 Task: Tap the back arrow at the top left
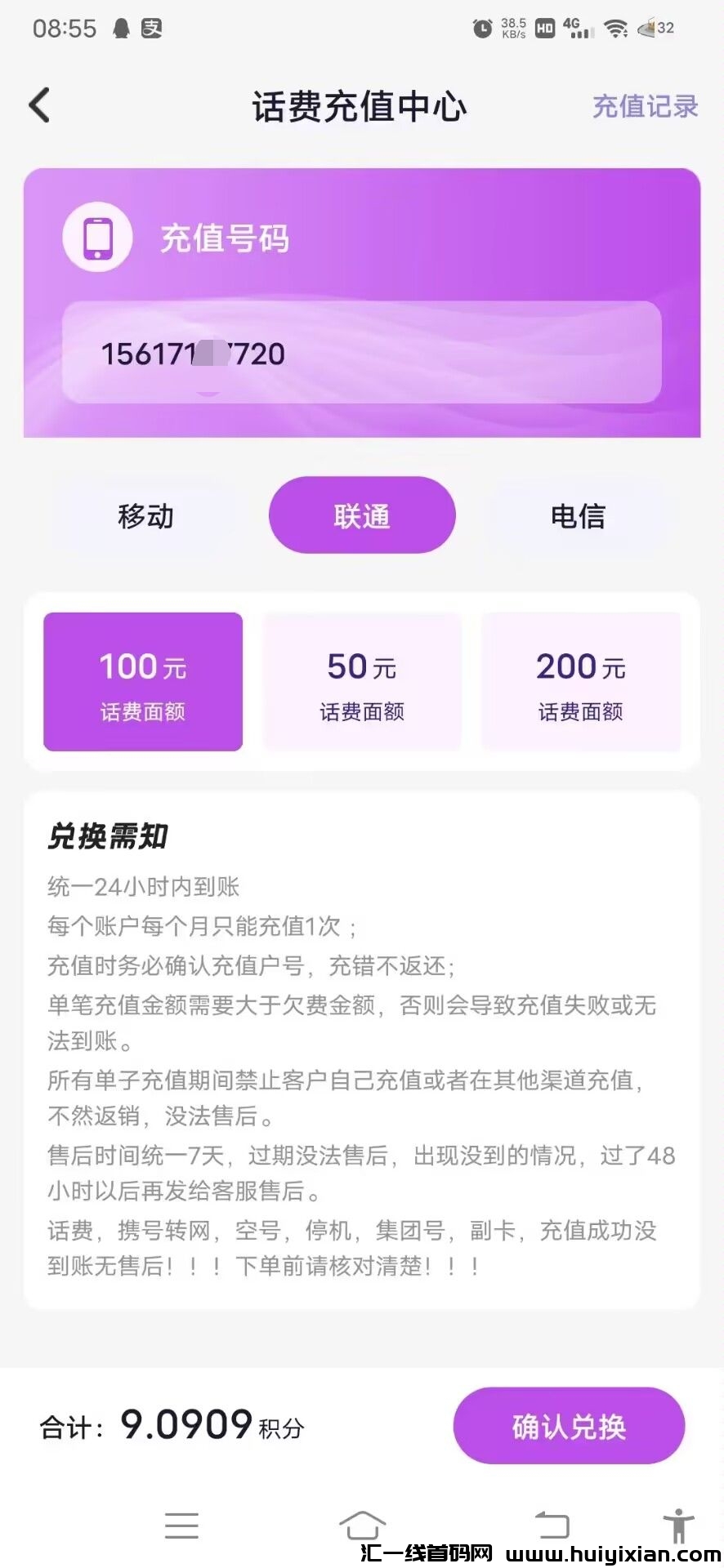point(39,105)
